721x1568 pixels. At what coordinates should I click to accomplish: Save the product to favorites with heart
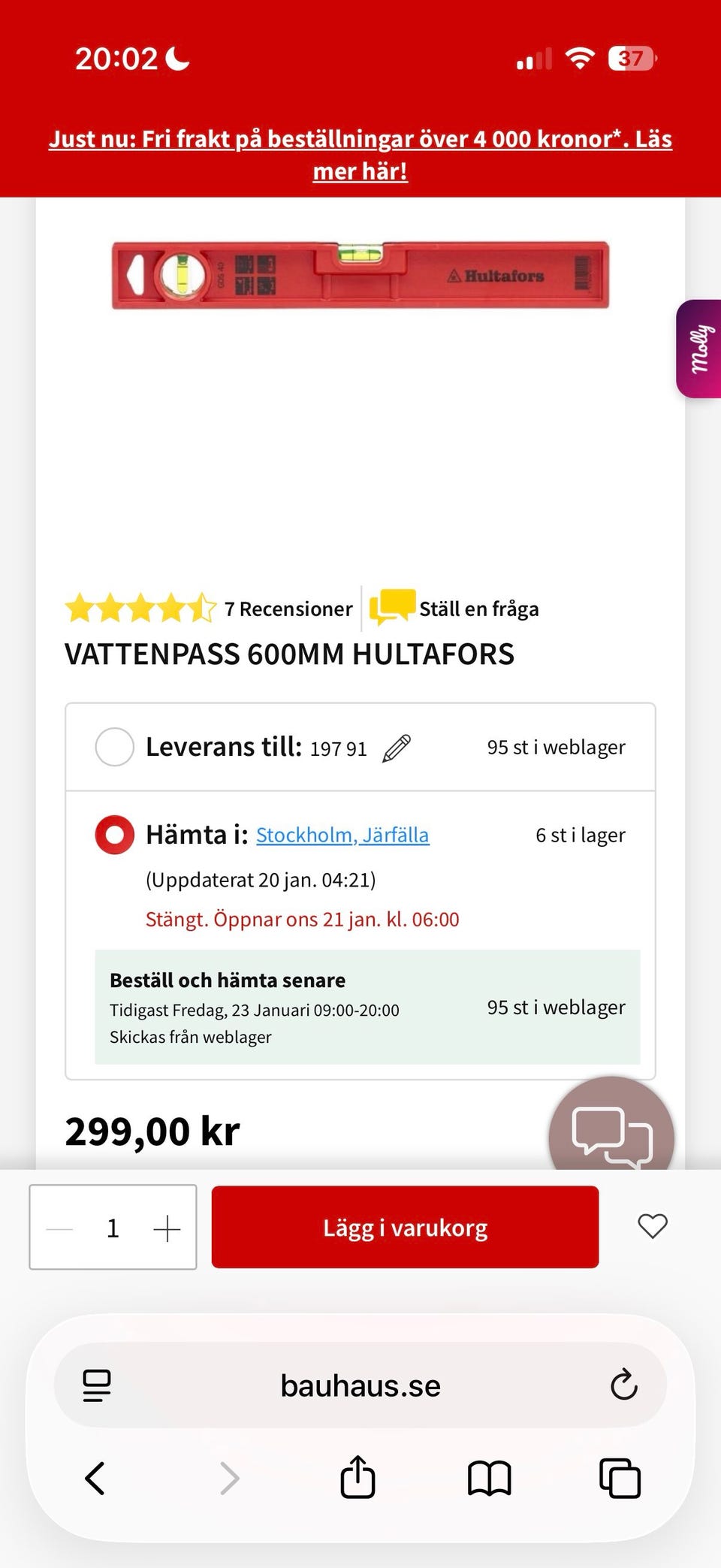pos(652,1226)
